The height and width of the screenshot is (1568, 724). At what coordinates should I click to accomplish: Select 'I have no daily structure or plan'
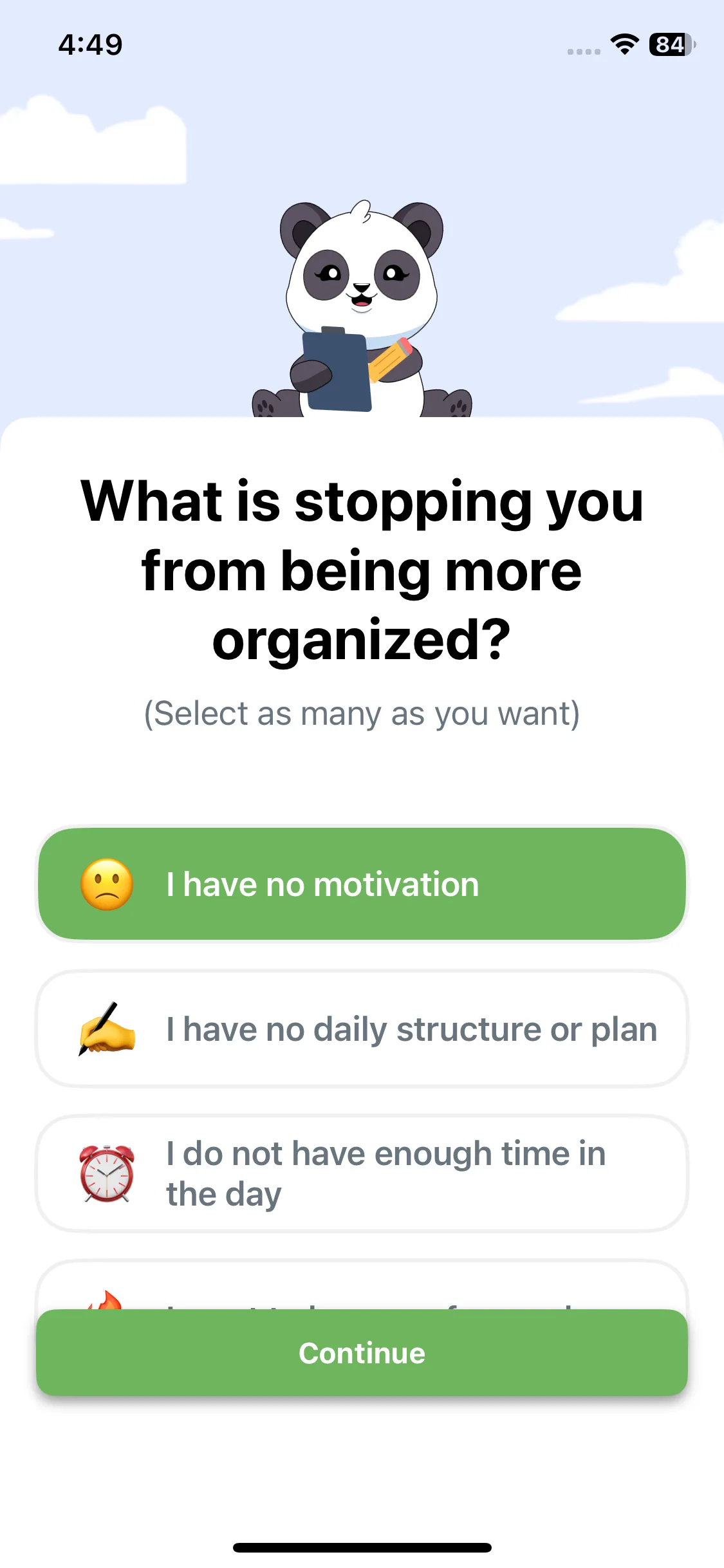362,1029
